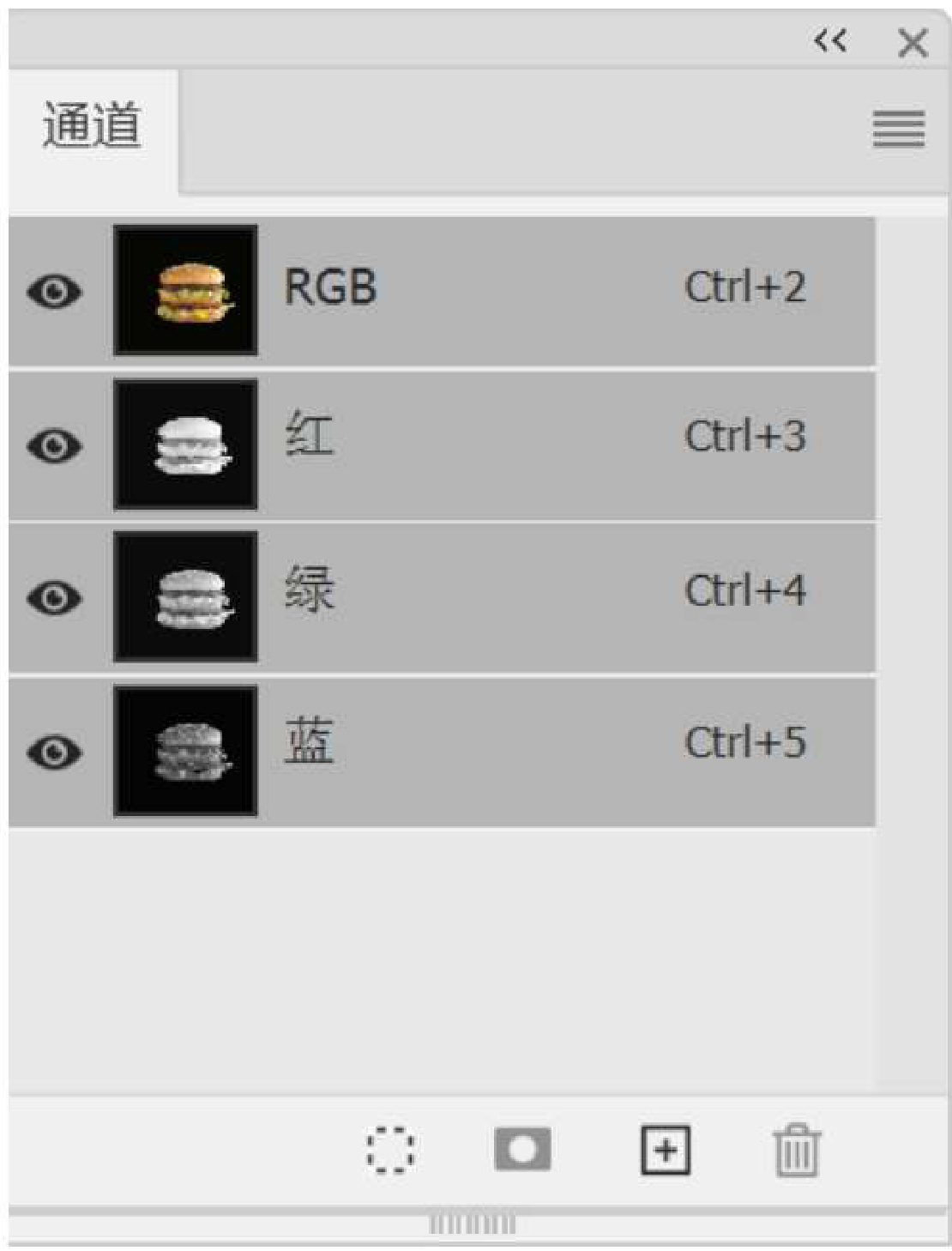
Task: Load channel as selection
Action: click(391, 1150)
